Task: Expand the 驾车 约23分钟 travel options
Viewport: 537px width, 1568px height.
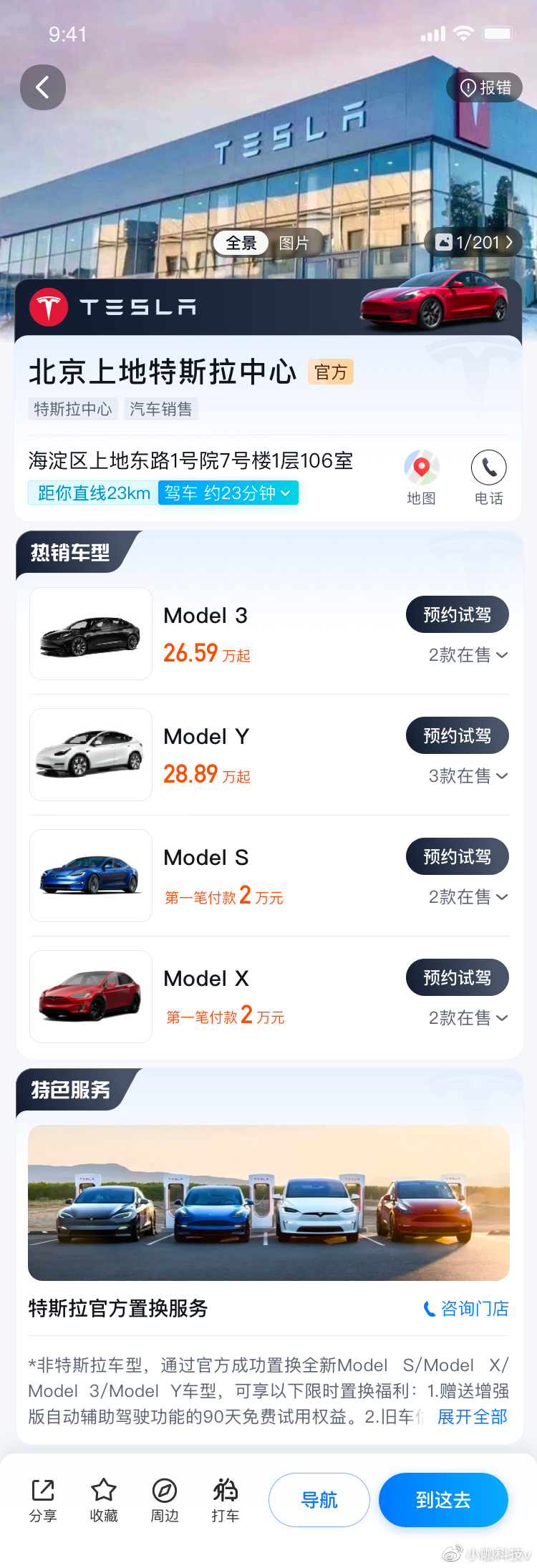Action: 228,493
